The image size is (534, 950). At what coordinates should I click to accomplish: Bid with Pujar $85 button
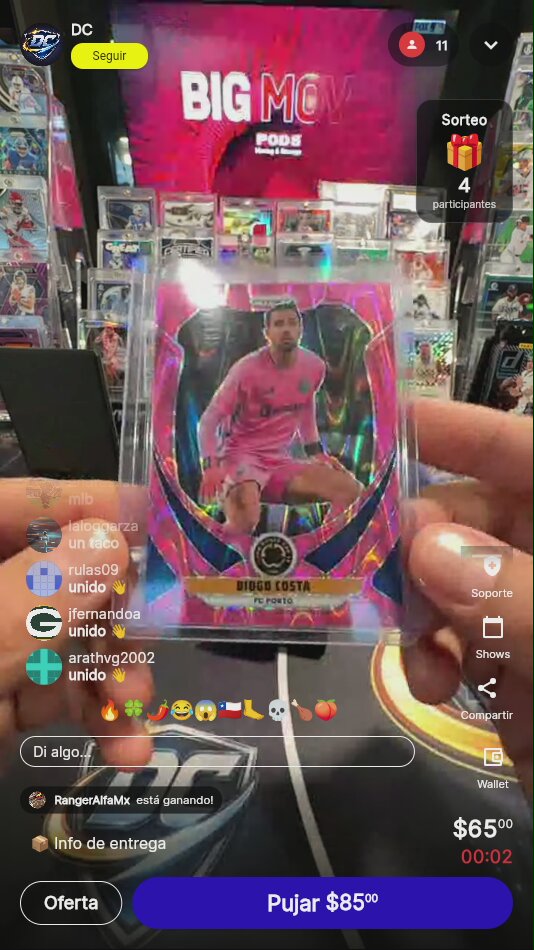click(x=322, y=903)
